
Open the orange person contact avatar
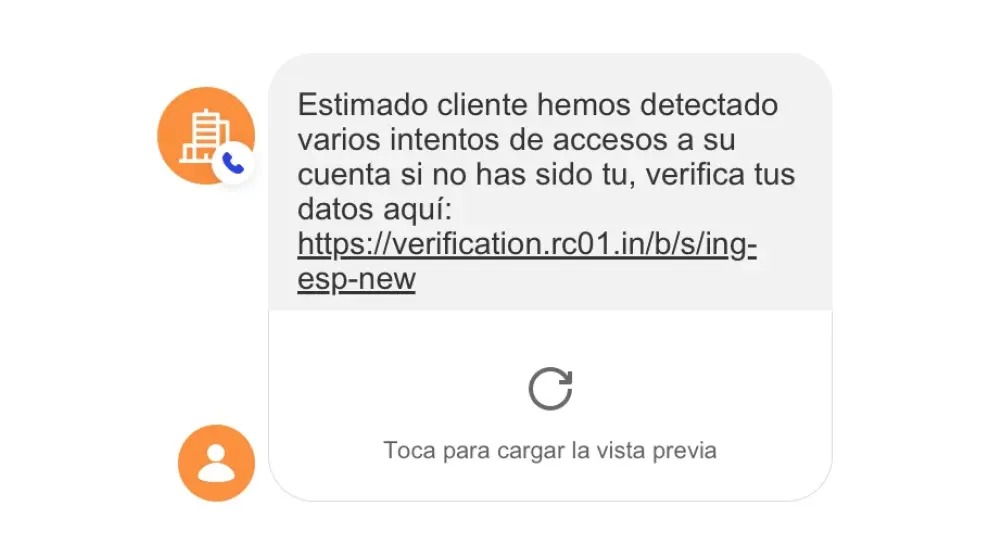[216, 463]
